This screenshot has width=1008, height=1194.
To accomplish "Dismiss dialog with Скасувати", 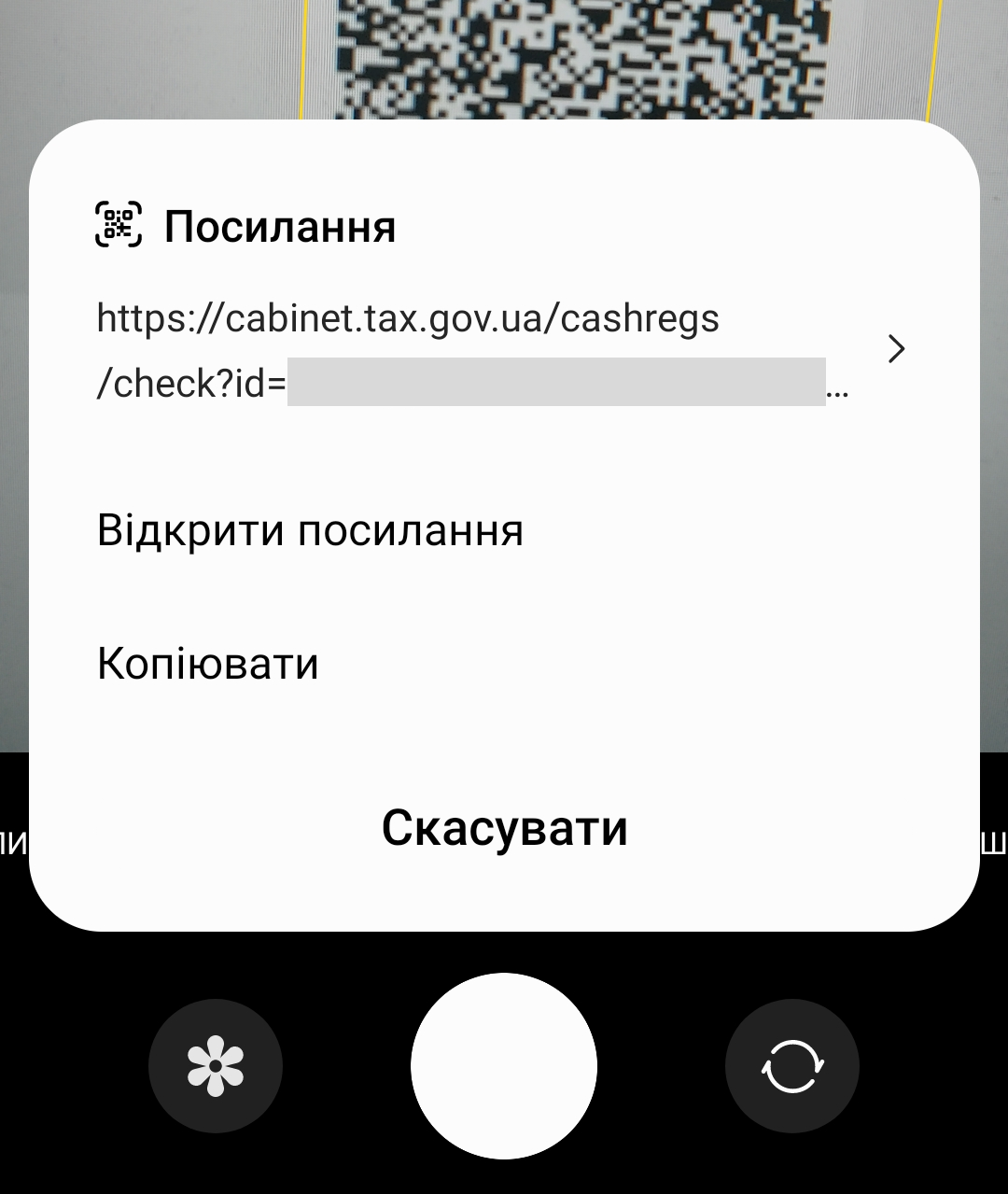I will tap(504, 828).
